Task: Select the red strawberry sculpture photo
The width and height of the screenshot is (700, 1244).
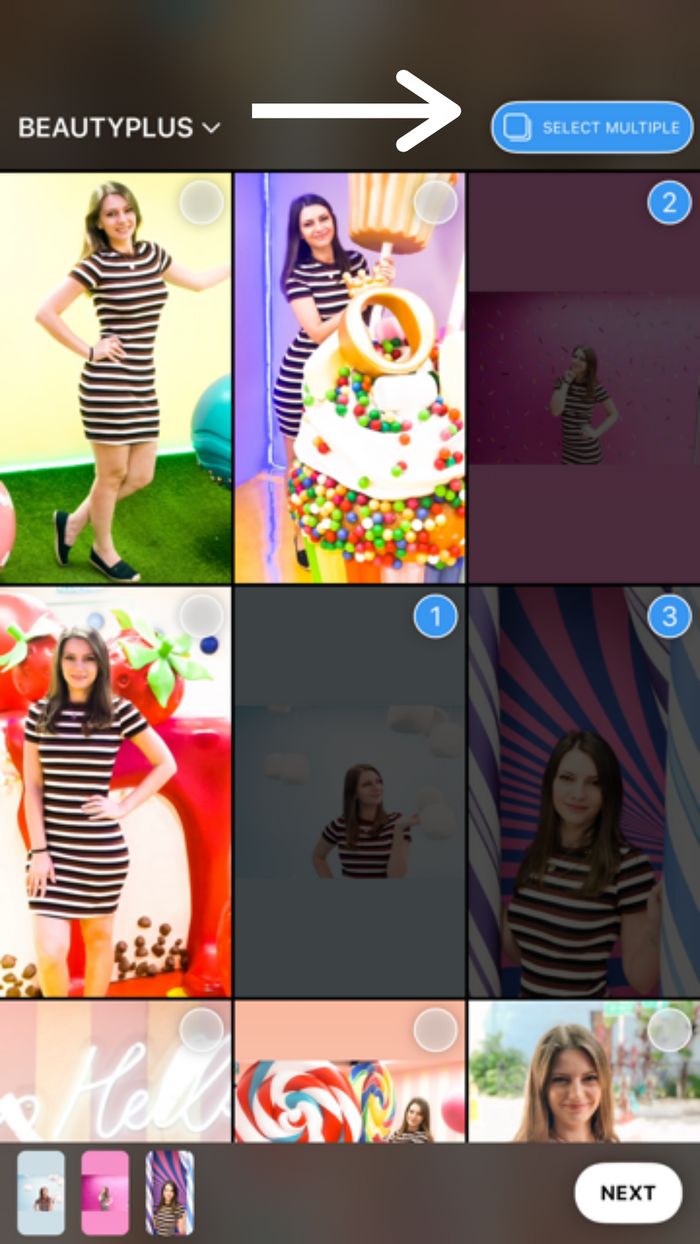Action: [x=115, y=792]
